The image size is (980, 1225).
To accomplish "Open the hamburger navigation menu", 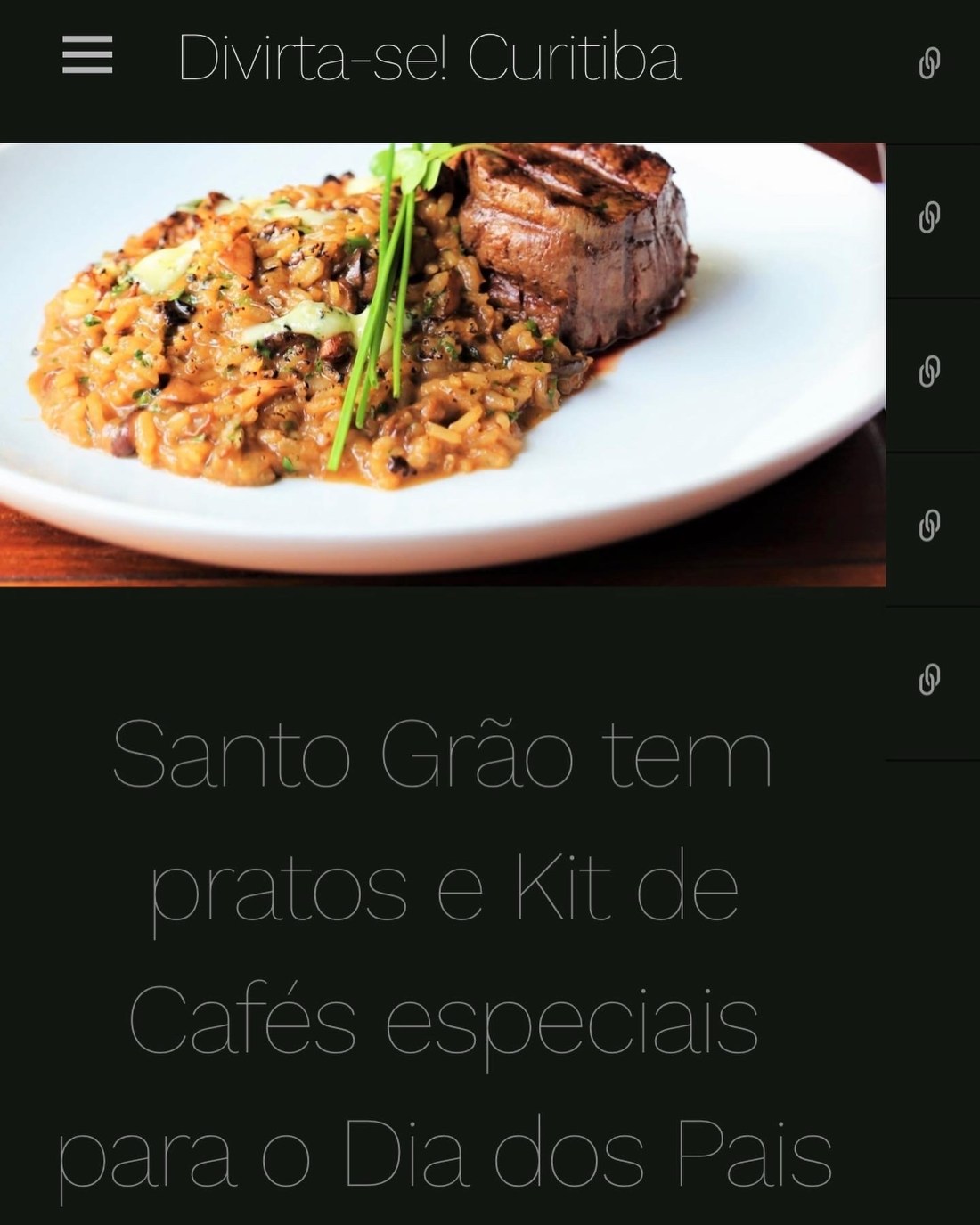I will pos(87,56).
